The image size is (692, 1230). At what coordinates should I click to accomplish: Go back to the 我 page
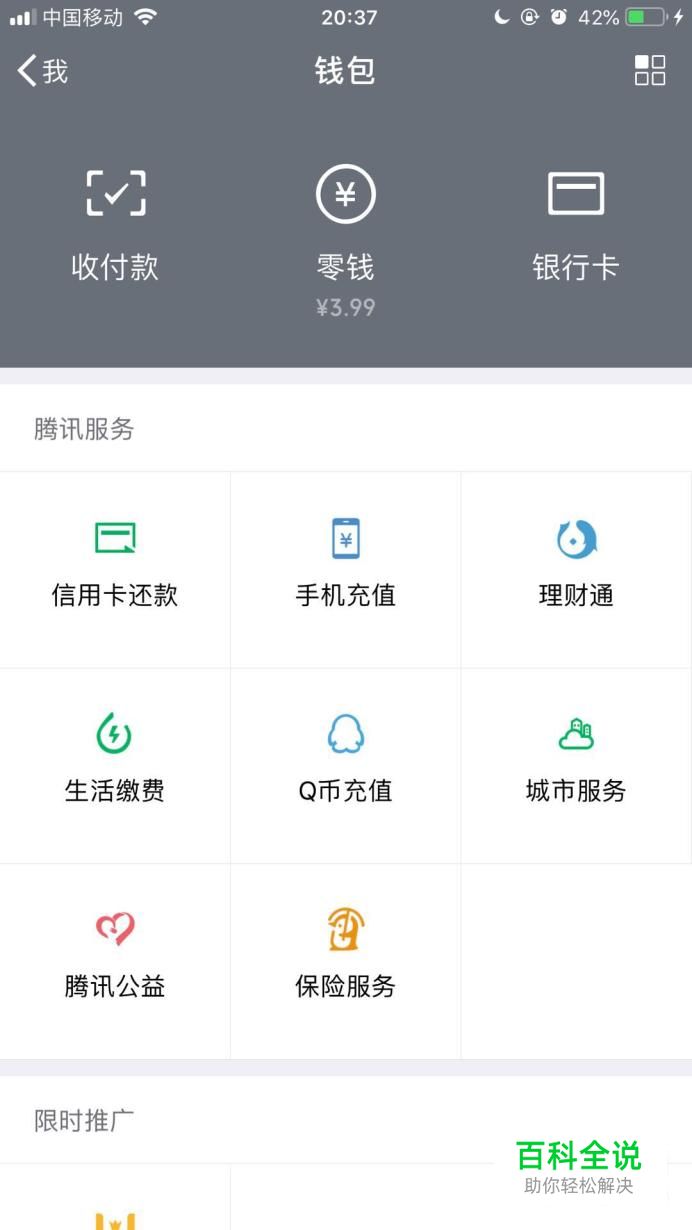pyautogui.click(x=42, y=71)
